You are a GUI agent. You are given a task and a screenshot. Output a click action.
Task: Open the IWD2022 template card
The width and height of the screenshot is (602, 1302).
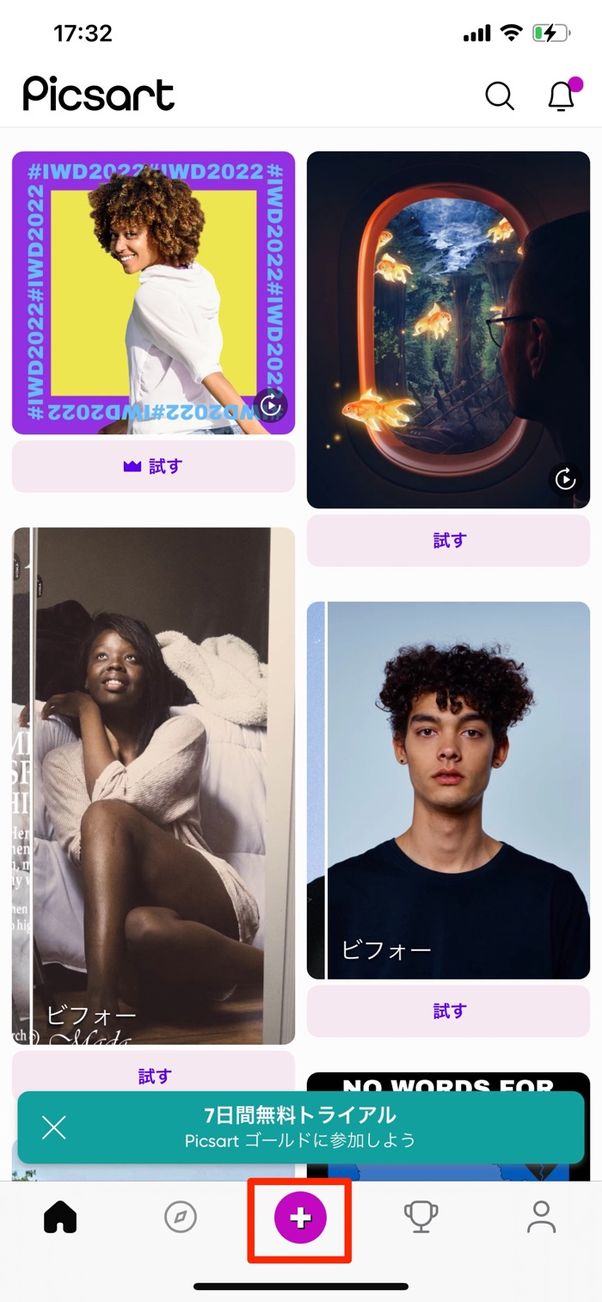coord(153,292)
